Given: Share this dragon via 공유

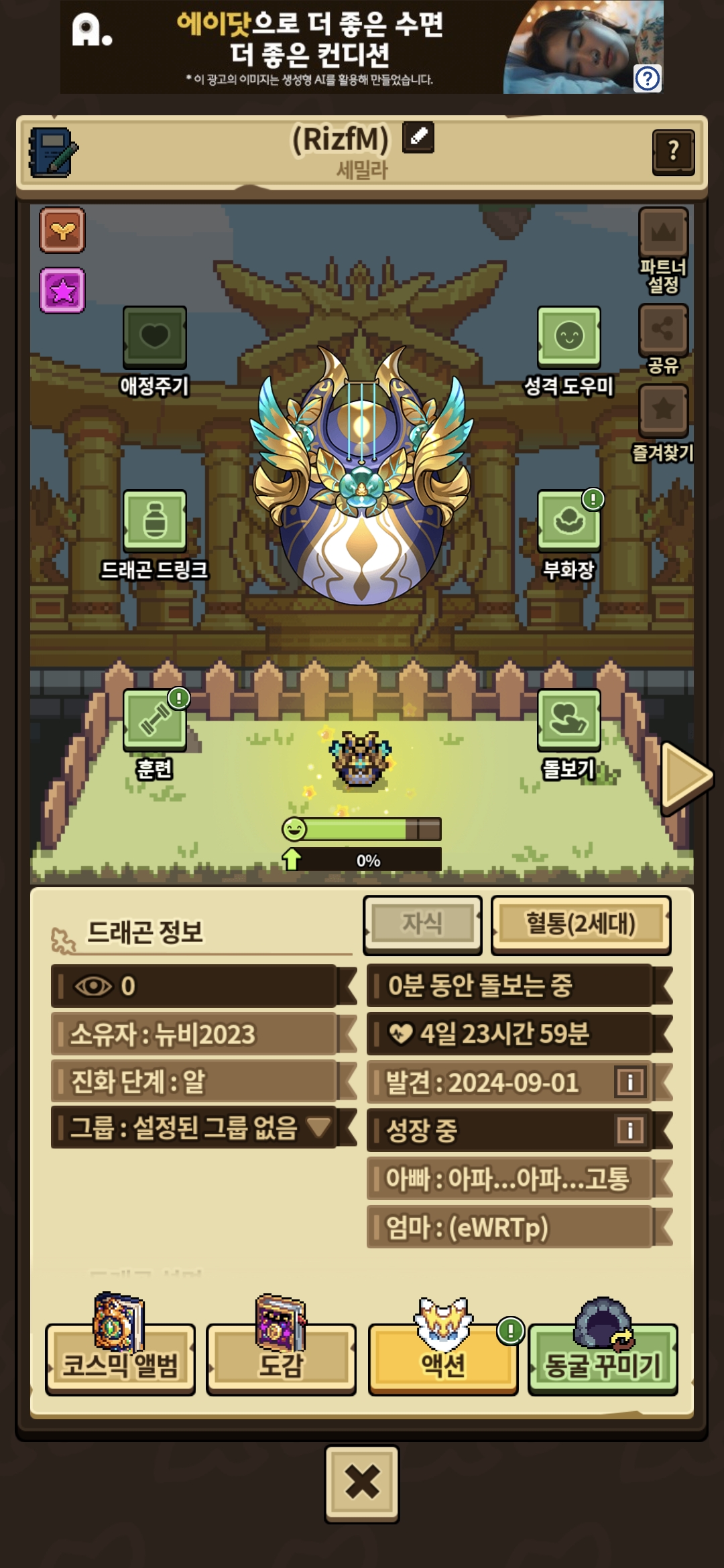Looking at the screenshot, I should coord(663,330).
